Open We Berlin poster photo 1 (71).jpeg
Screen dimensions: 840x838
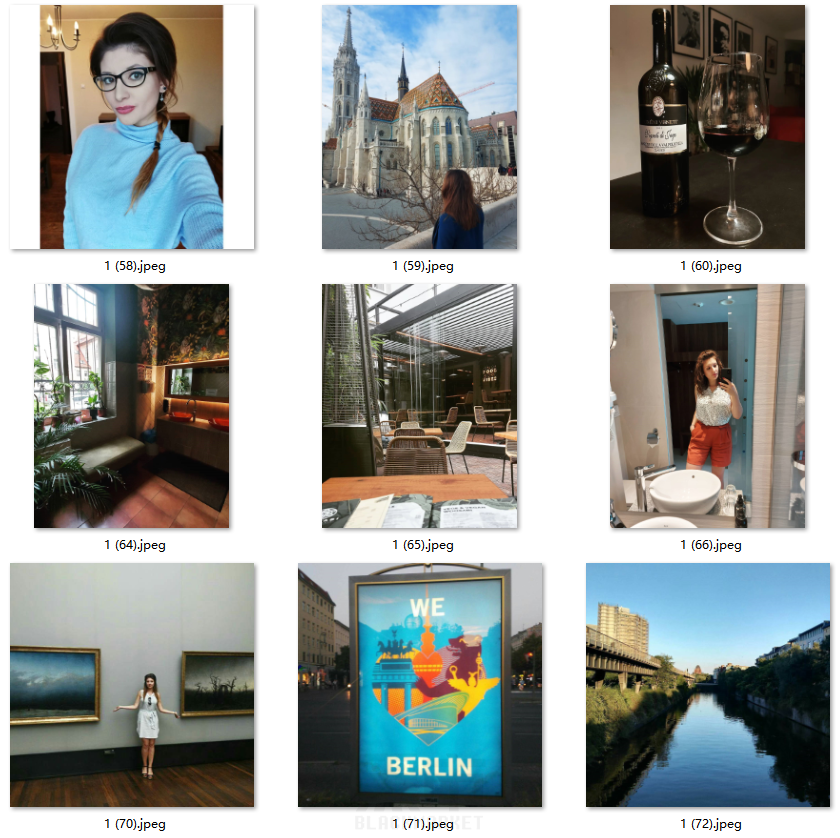click(x=419, y=685)
